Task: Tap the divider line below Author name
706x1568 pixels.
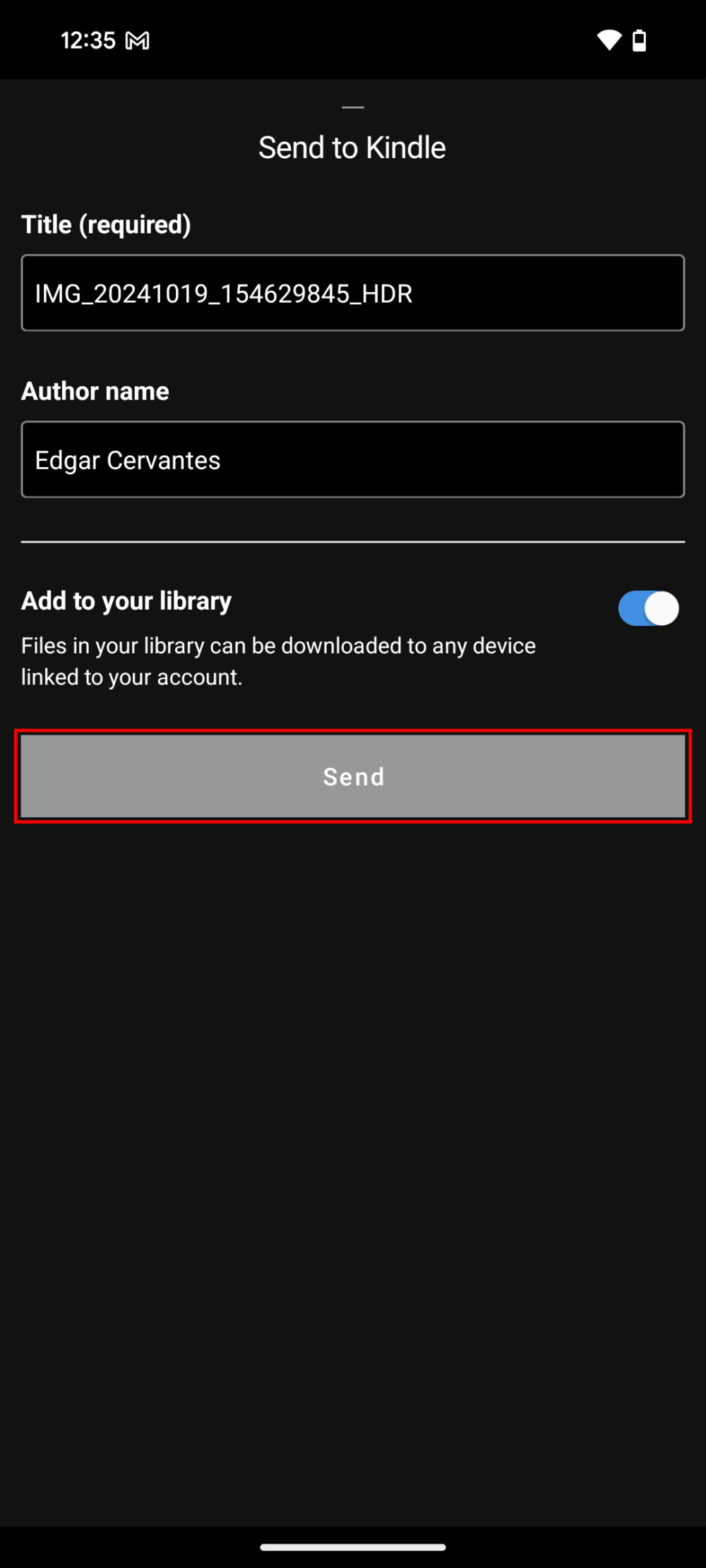Action: click(353, 542)
